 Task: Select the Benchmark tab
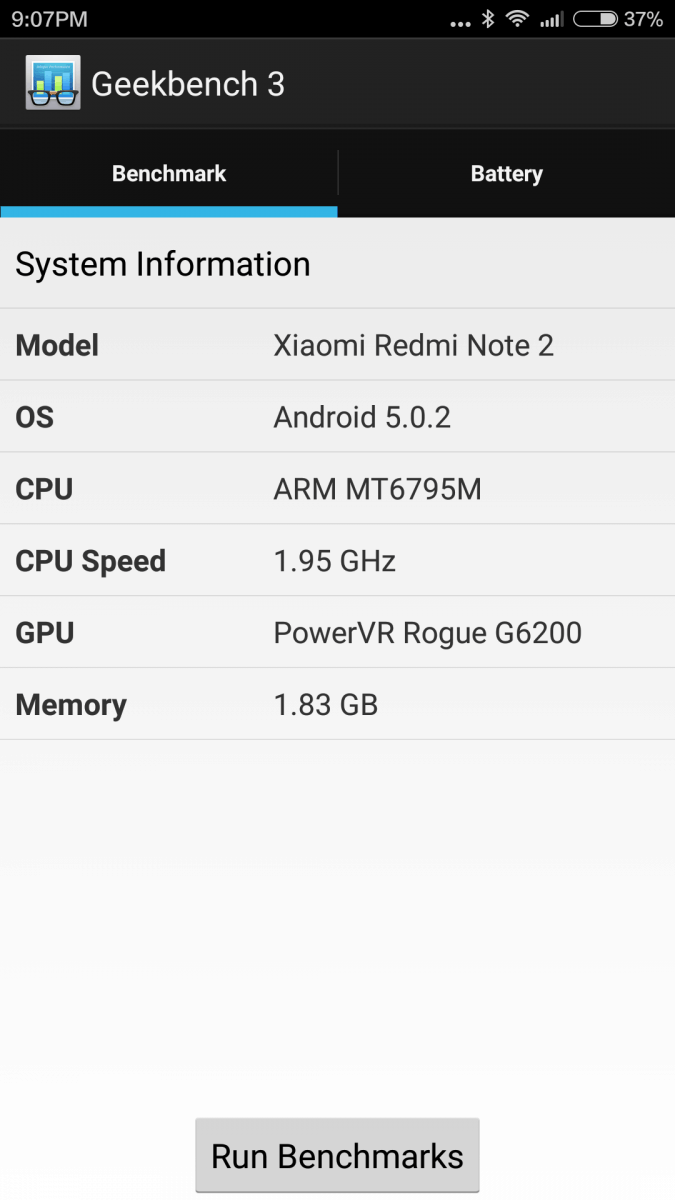pyautogui.click(x=169, y=174)
